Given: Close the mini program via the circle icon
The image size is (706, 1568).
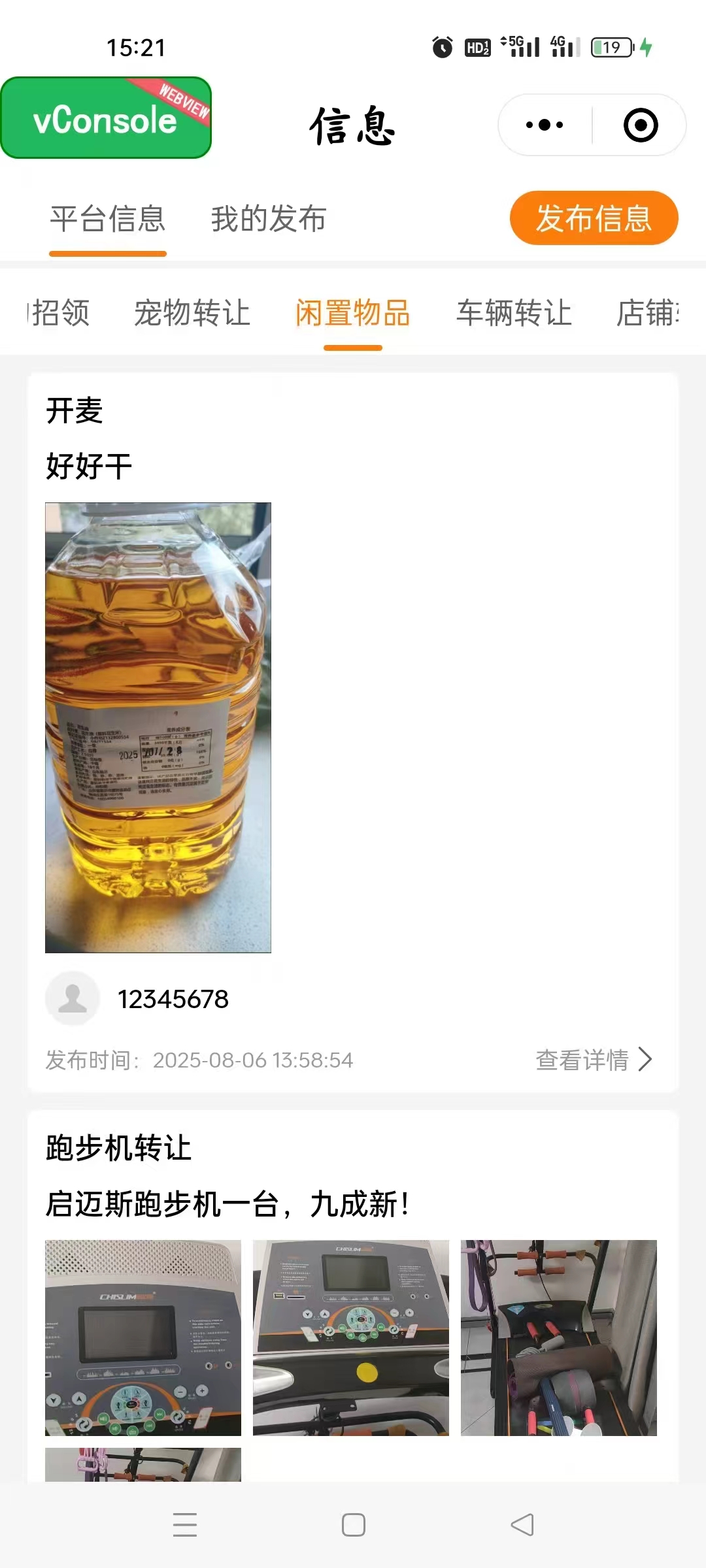Looking at the screenshot, I should click(640, 125).
